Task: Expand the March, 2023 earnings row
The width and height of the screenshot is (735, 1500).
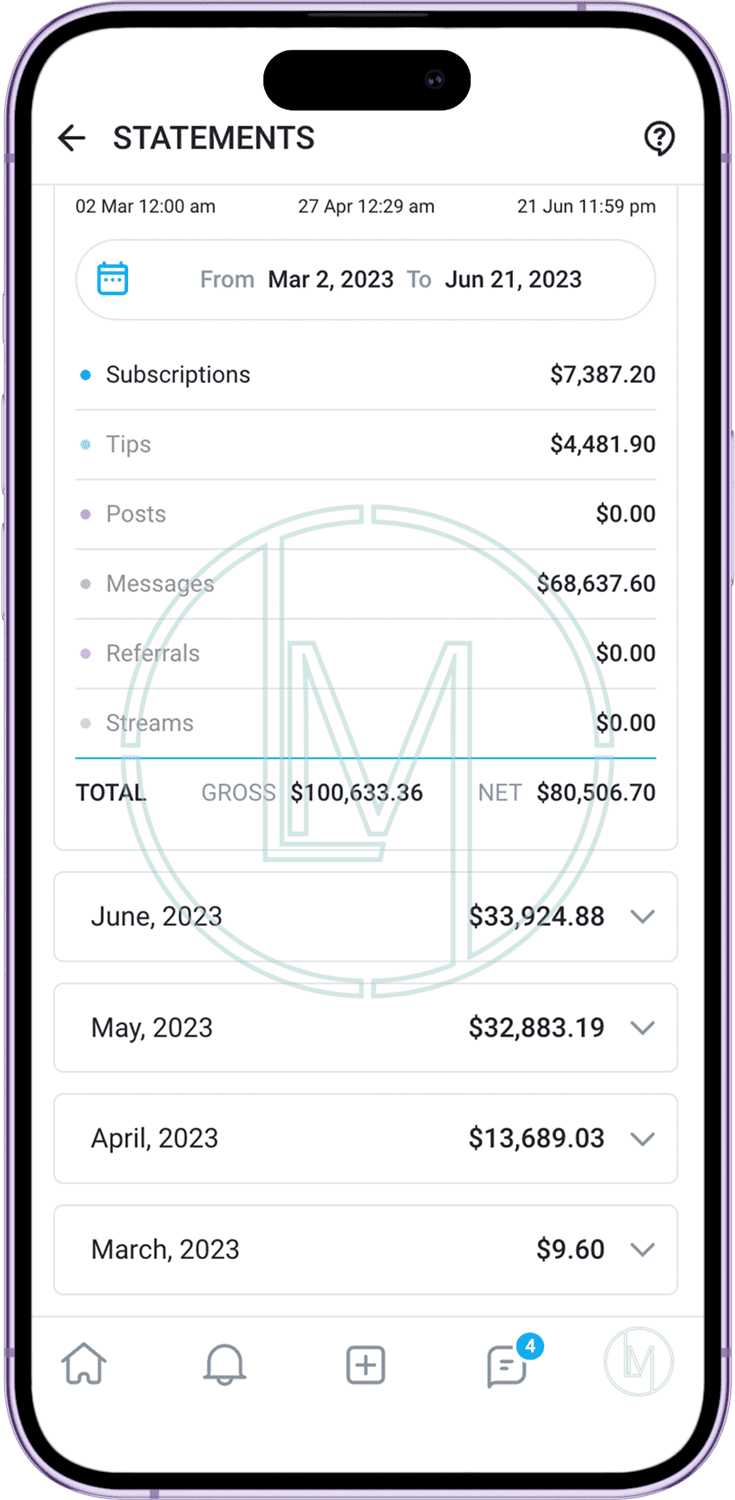Action: [x=642, y=1250]
